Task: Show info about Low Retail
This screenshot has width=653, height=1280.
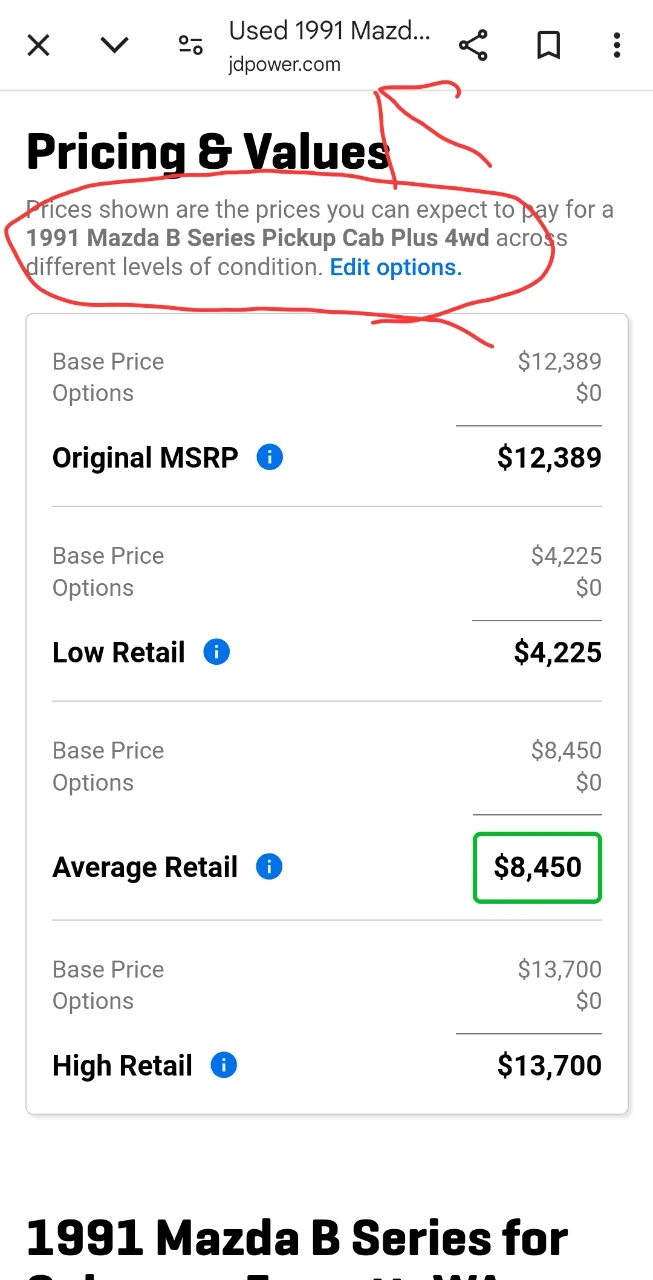Action: [x=216, y=653]
